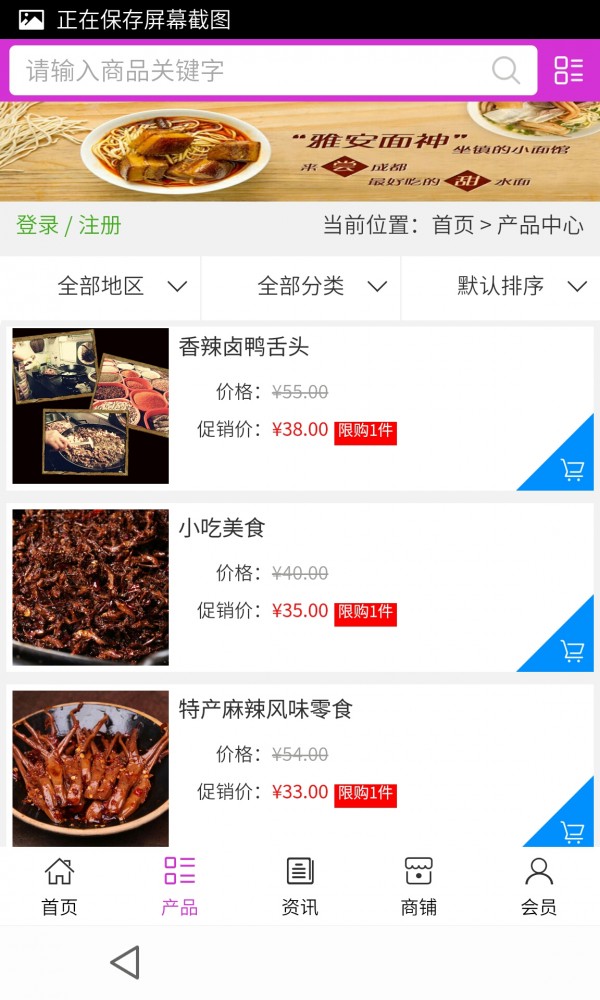Add 特产麻辣风味零食 to the cart
This screenshot has width=600, height=1000.
[572, 831]
